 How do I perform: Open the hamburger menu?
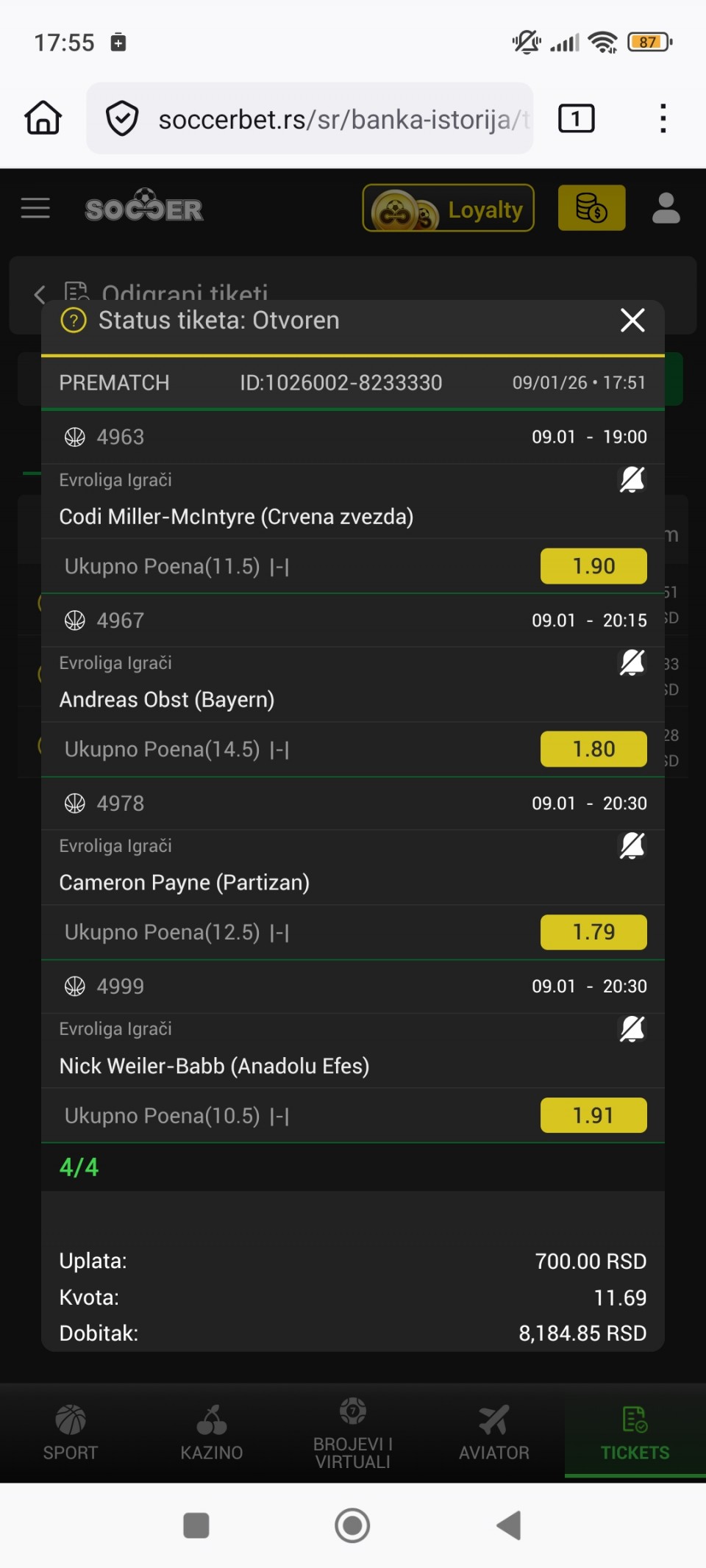pyautogui.click(x=35, y=209)
